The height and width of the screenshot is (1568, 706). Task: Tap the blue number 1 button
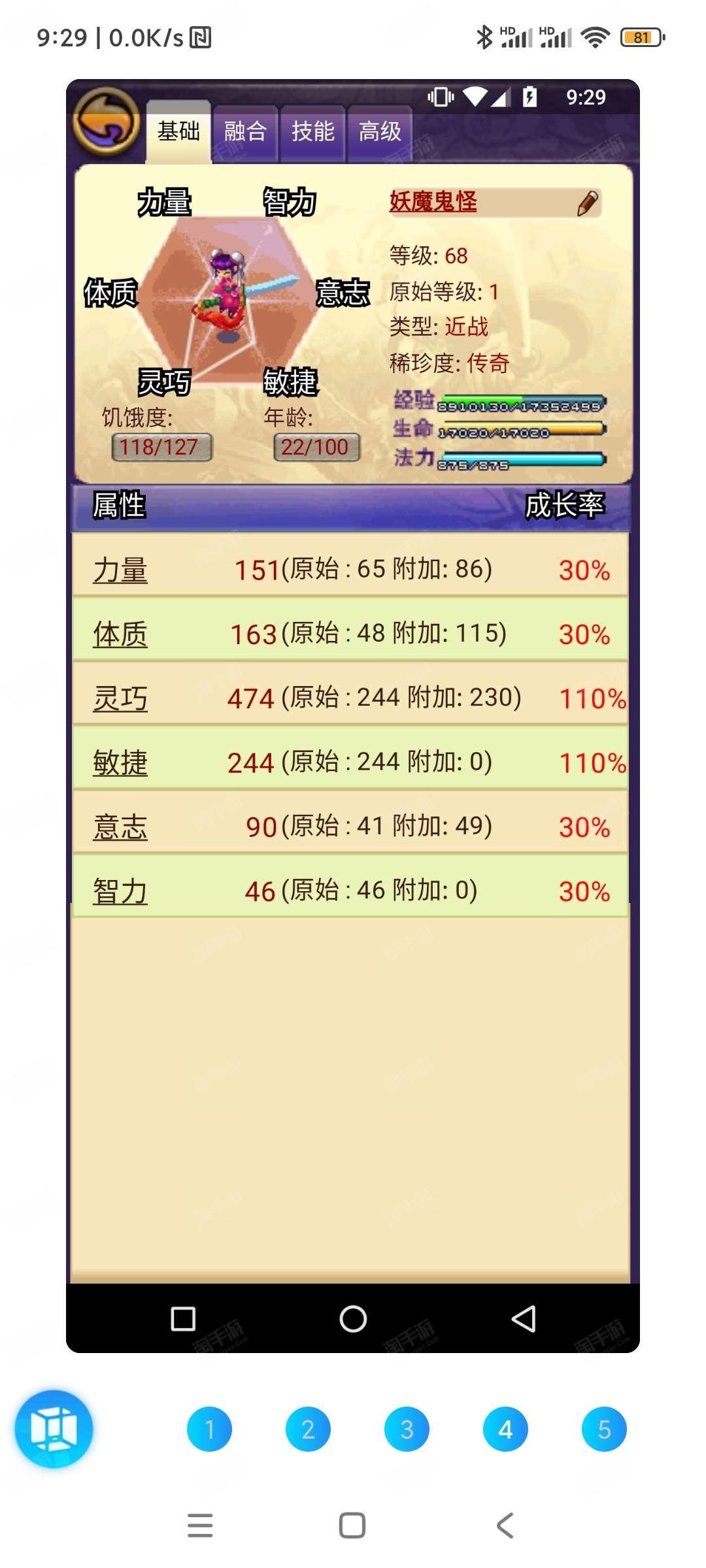point(209,1429)
